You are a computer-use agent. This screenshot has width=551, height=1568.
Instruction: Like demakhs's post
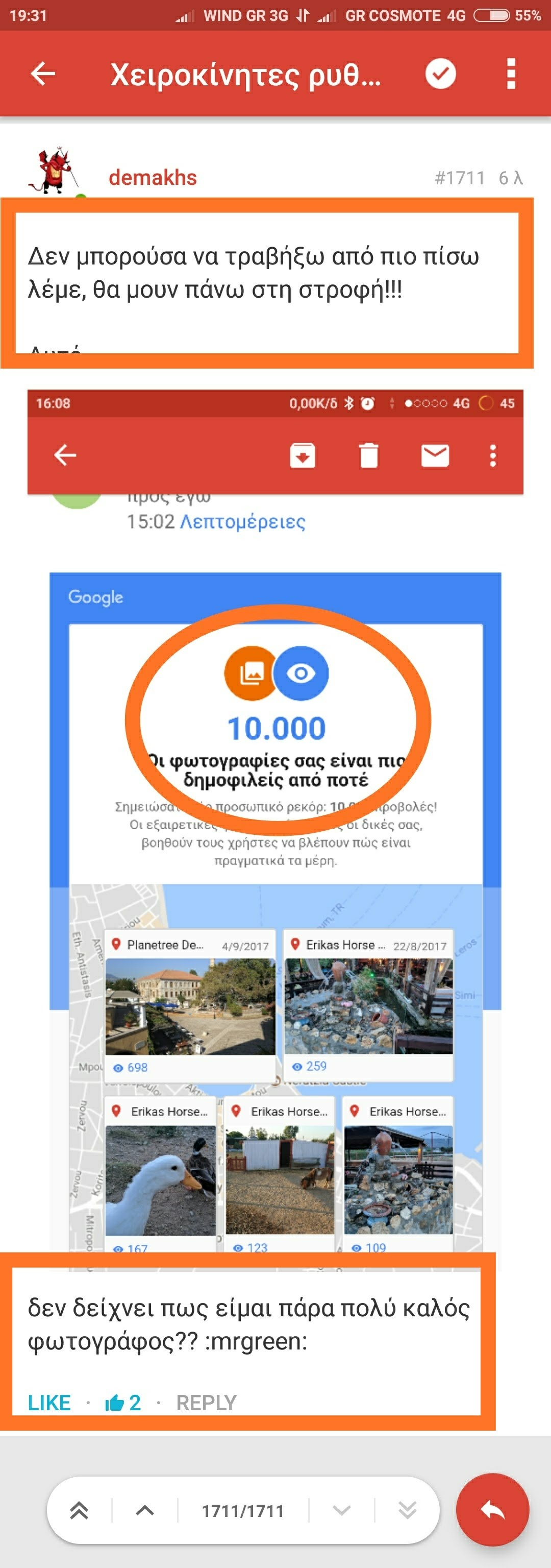(49, 1403)
